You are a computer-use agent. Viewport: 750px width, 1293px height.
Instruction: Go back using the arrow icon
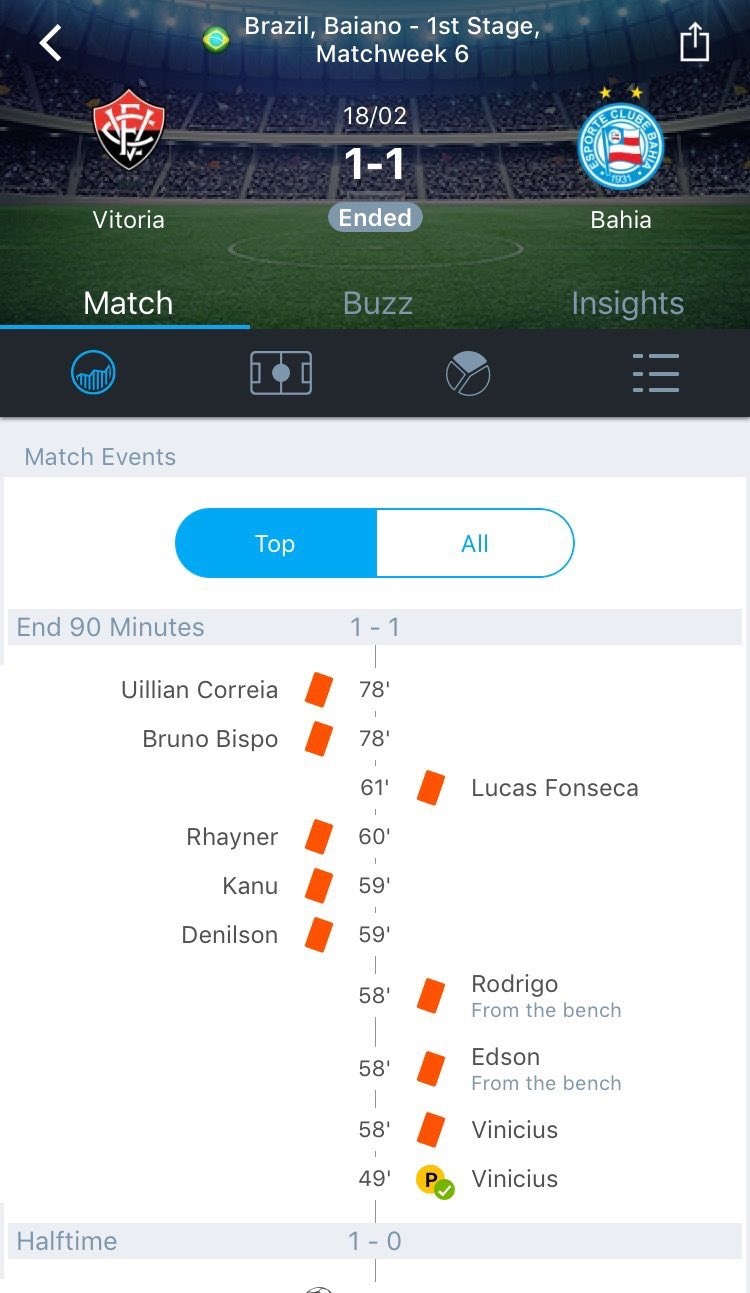[x=50, y=42]
